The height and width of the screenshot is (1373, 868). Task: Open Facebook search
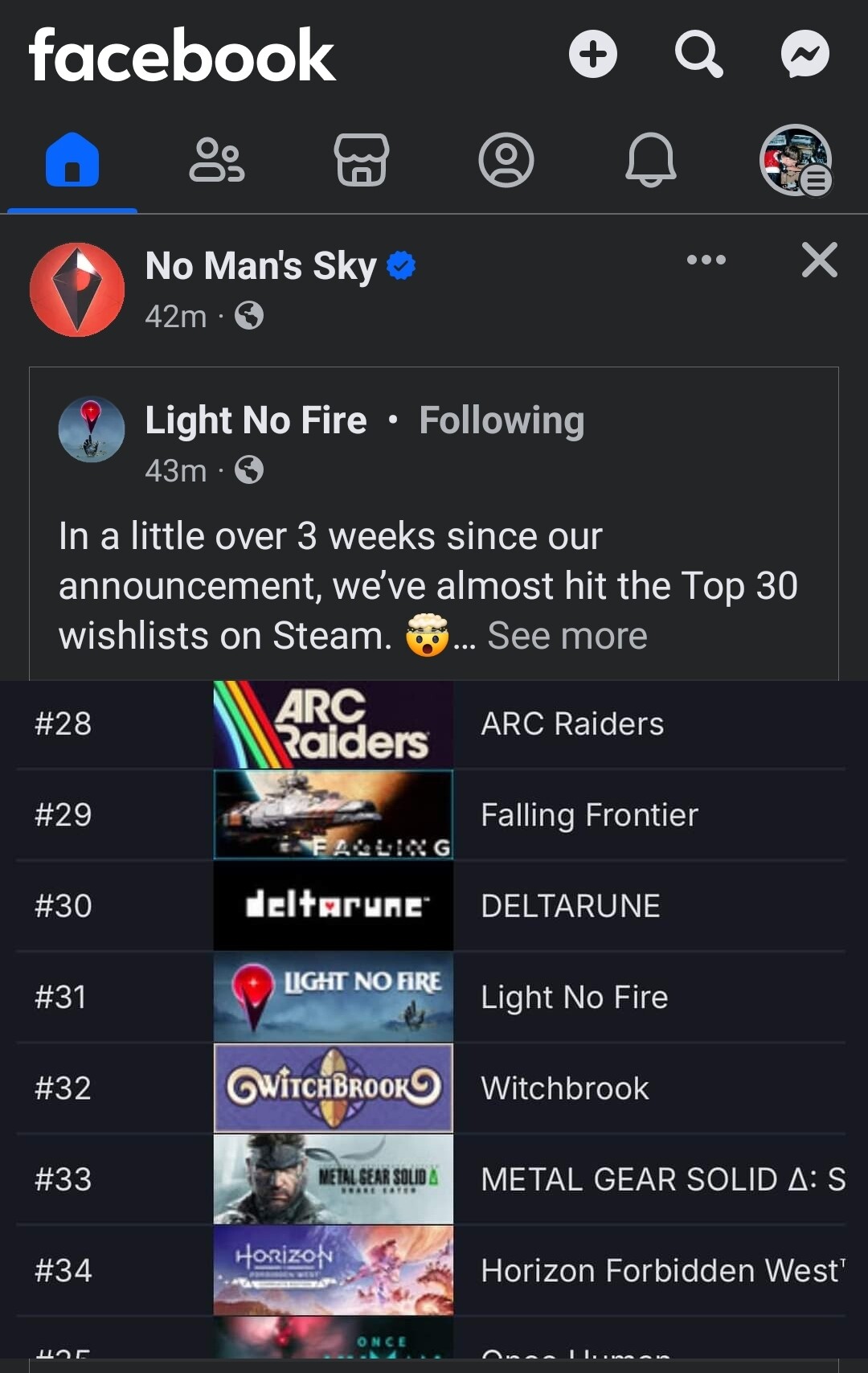pos(698,55)
